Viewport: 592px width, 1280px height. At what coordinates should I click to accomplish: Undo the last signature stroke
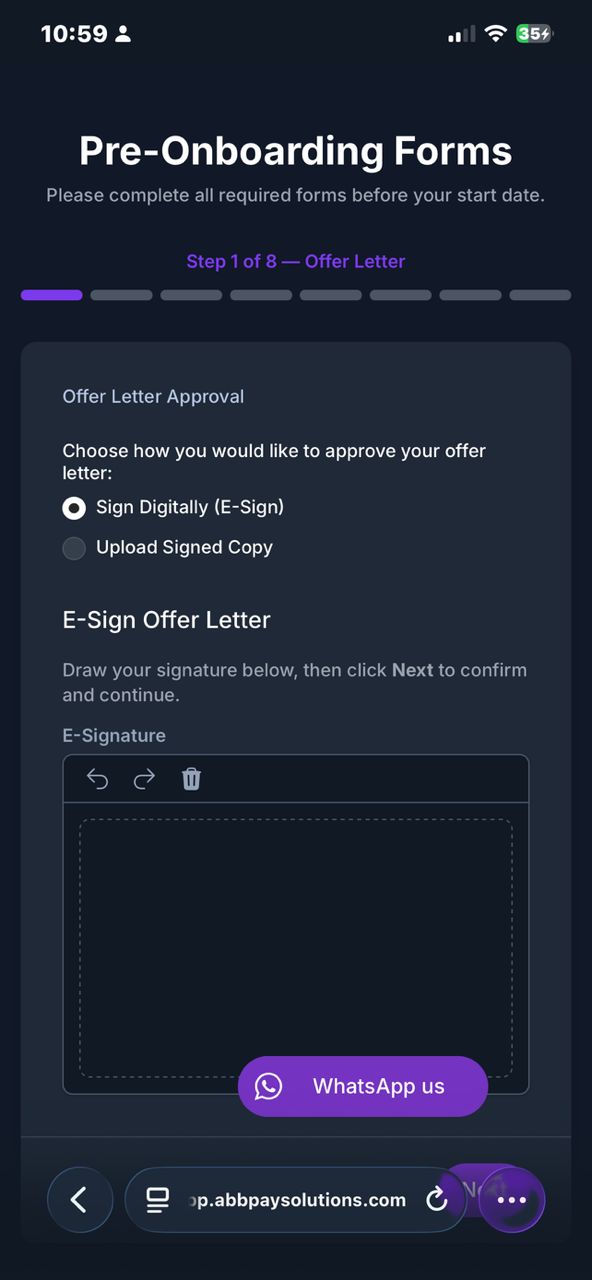pyautogui.click(x=97, y=779)
